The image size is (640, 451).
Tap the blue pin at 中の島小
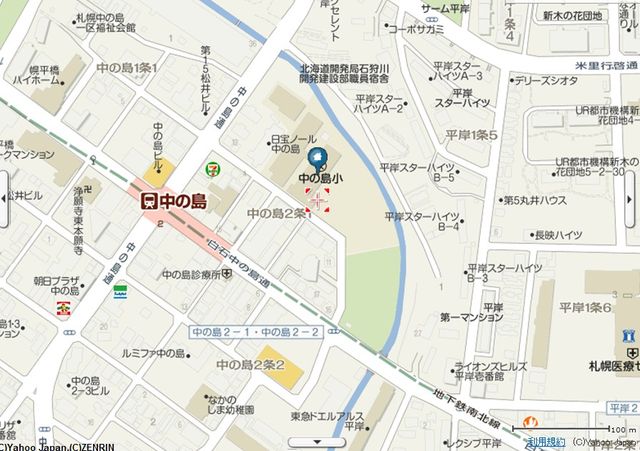pos(318,157)
